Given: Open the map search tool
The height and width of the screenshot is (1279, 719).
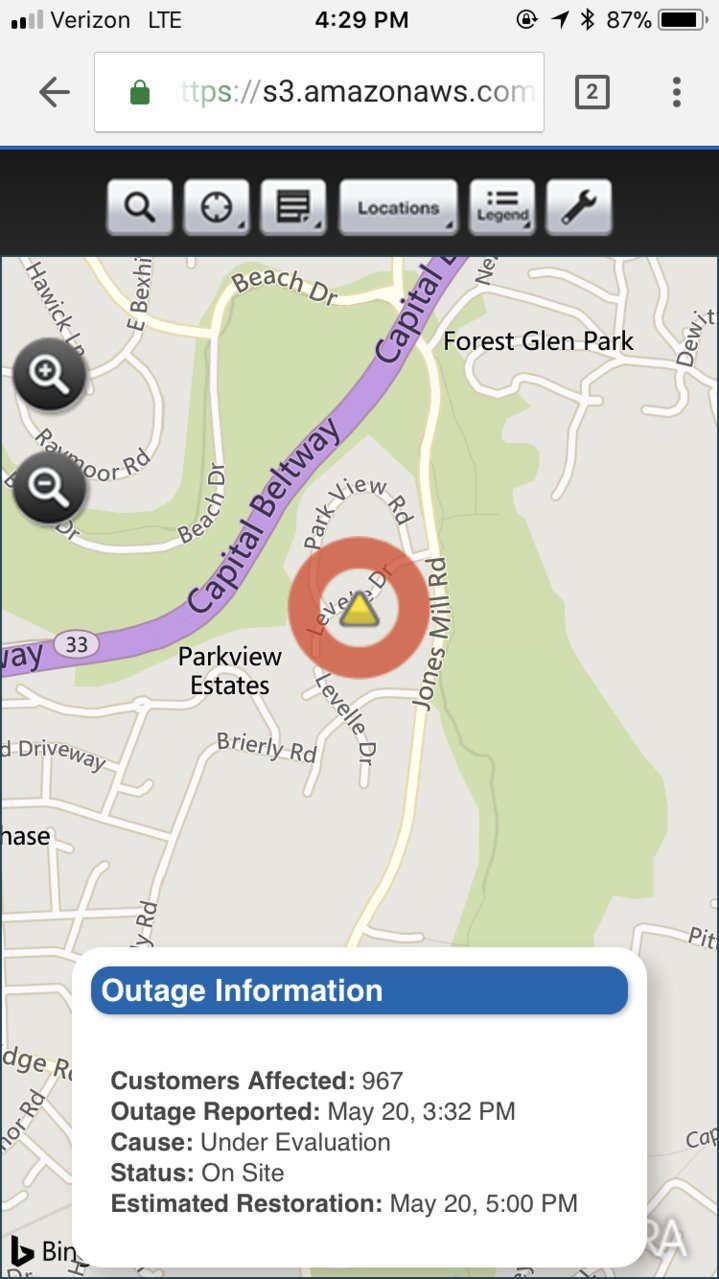Looking at the screenshot, I should pyautogui.click(x=140, y=208).
